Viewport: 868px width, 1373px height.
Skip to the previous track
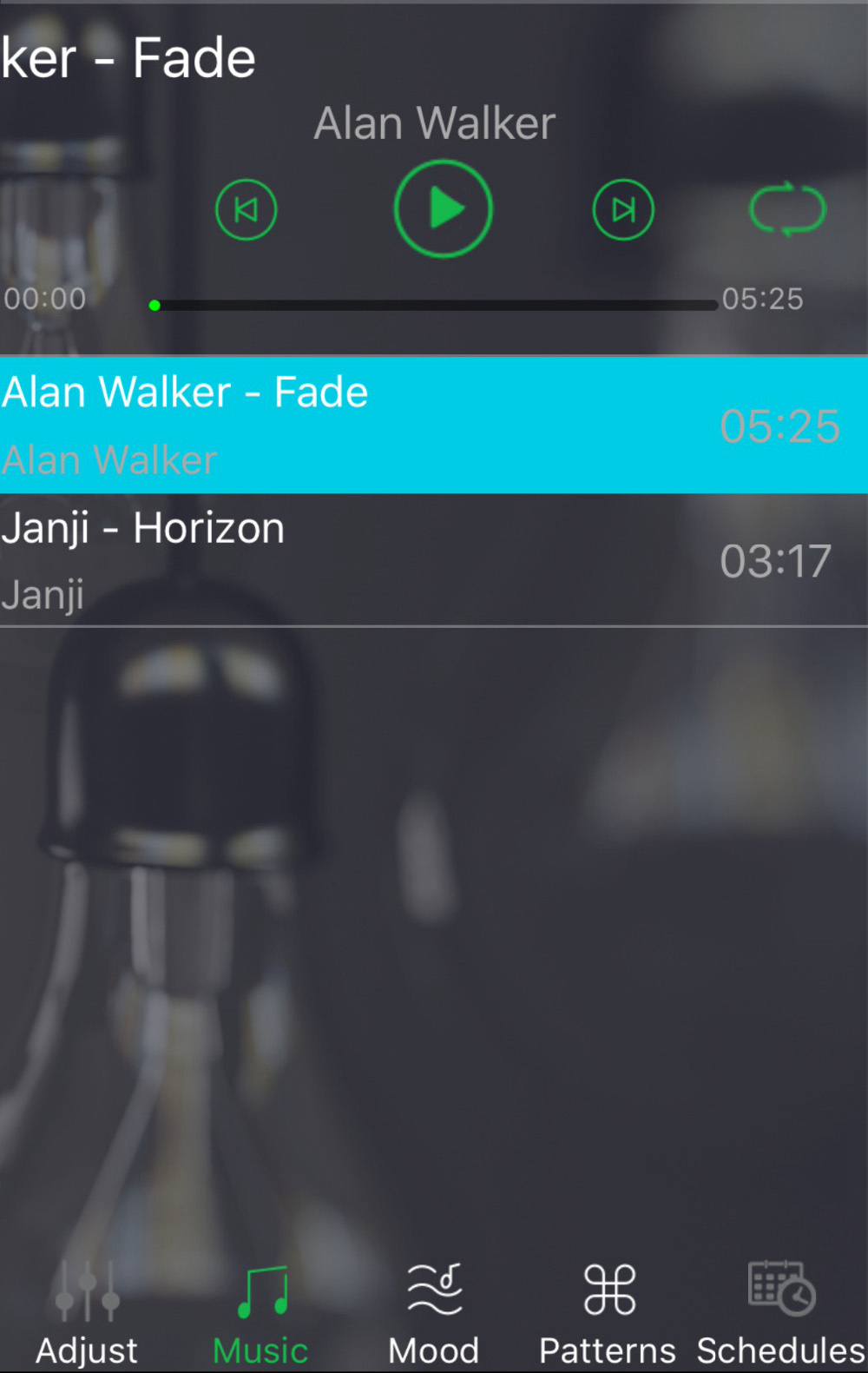click(246, 210)
